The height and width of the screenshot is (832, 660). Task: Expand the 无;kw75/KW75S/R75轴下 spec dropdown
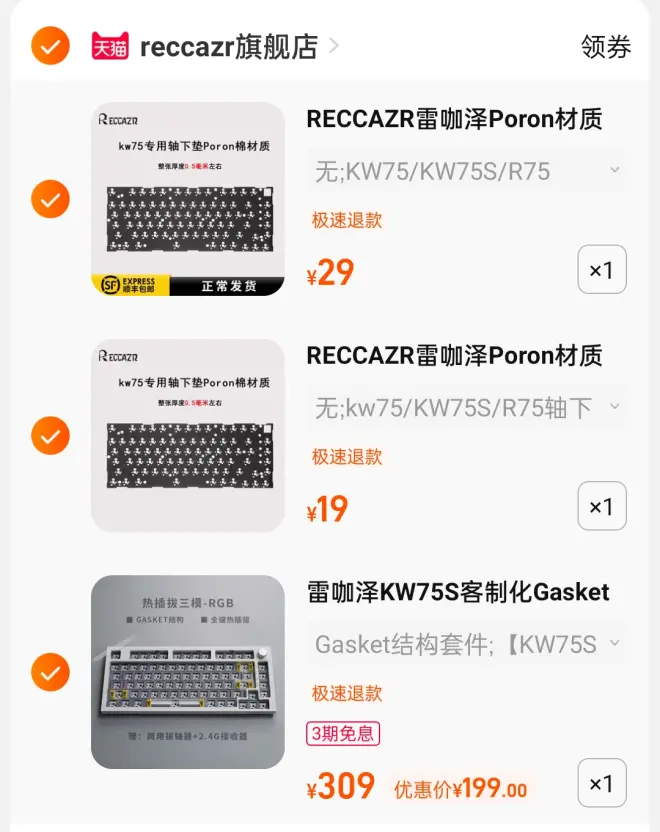pos(466,407)
